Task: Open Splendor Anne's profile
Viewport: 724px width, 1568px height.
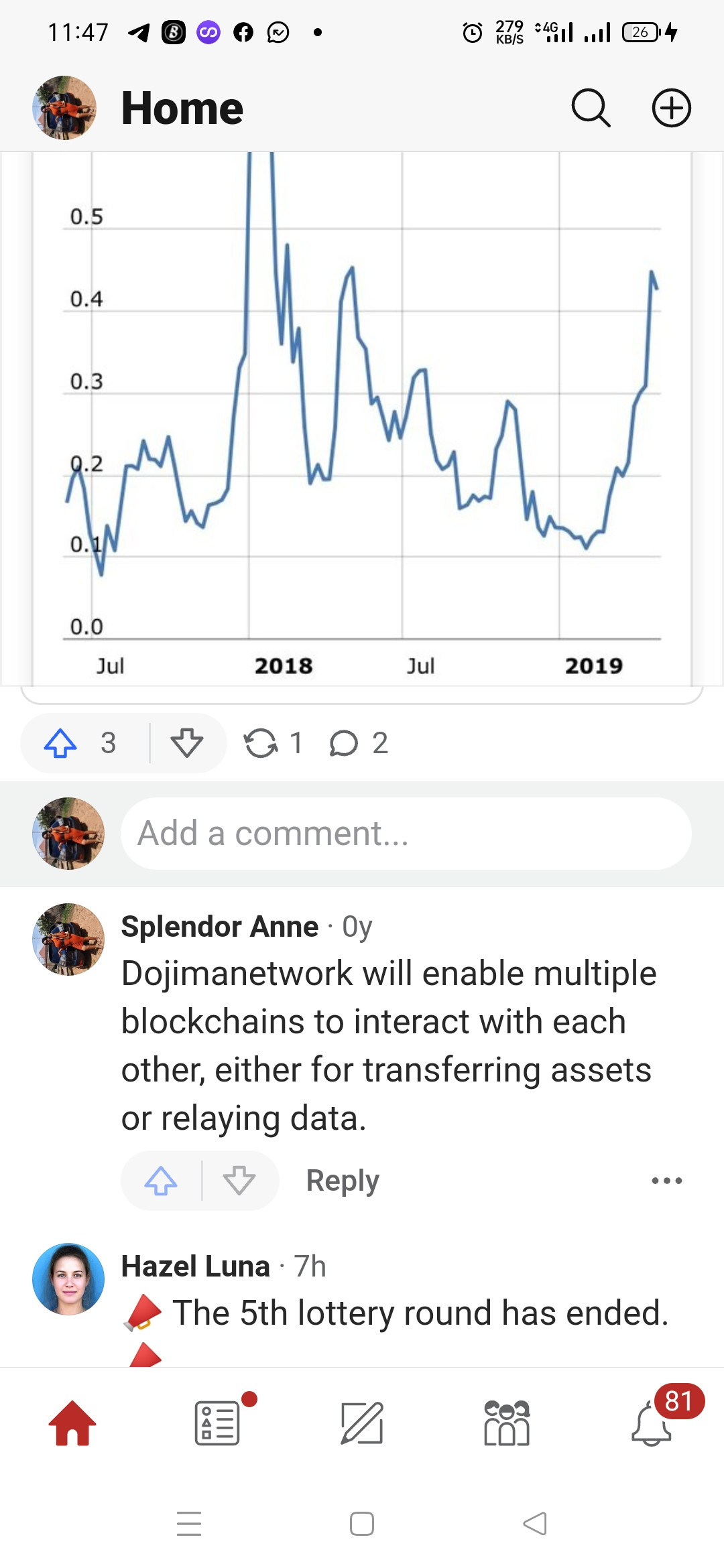Action: point(68,939)
